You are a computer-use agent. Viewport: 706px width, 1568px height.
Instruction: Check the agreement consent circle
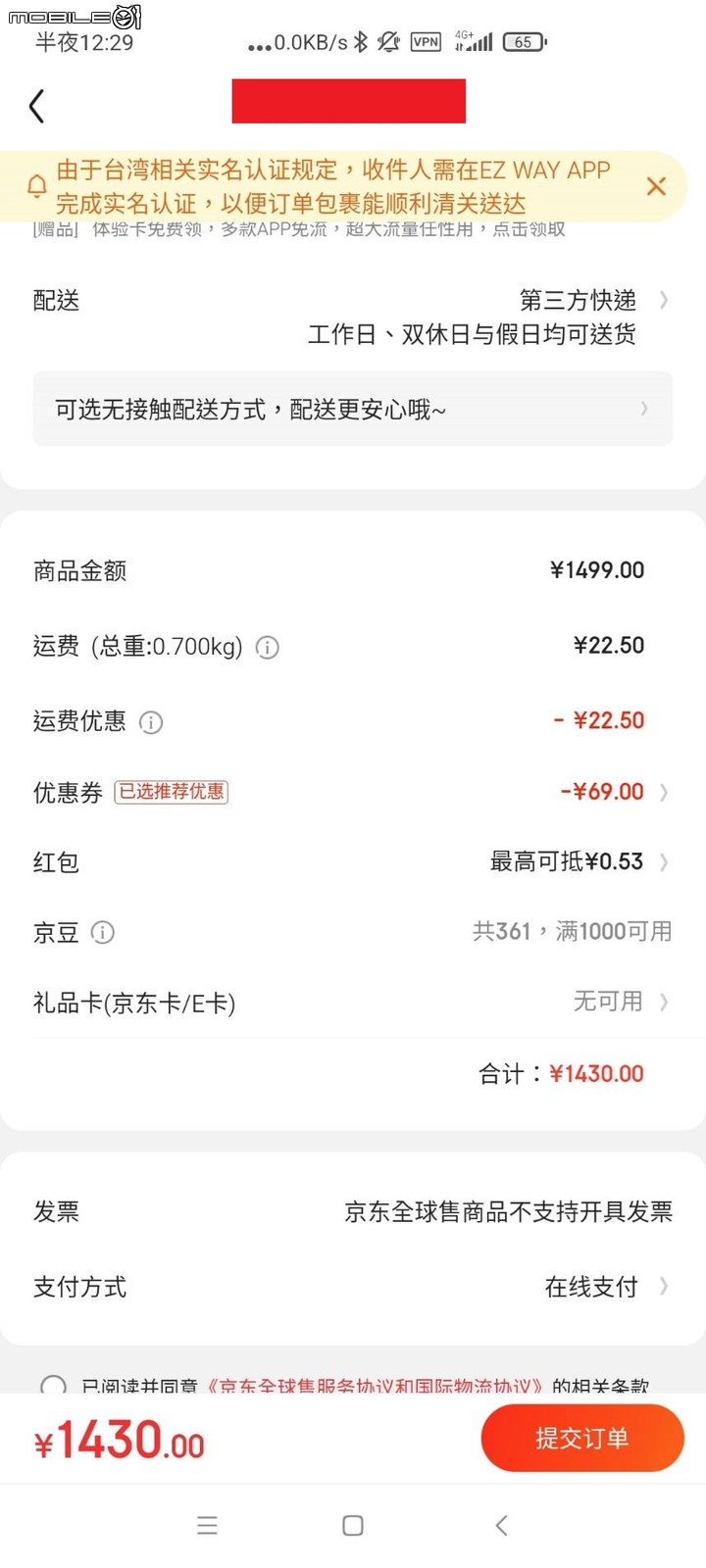53,1386
